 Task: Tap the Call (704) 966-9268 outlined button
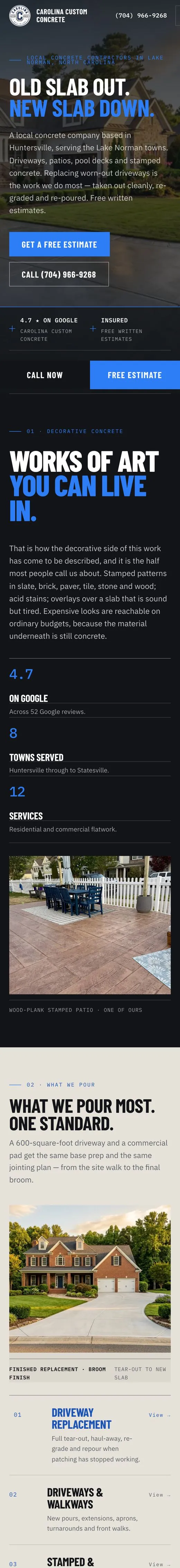click(59, 274)
